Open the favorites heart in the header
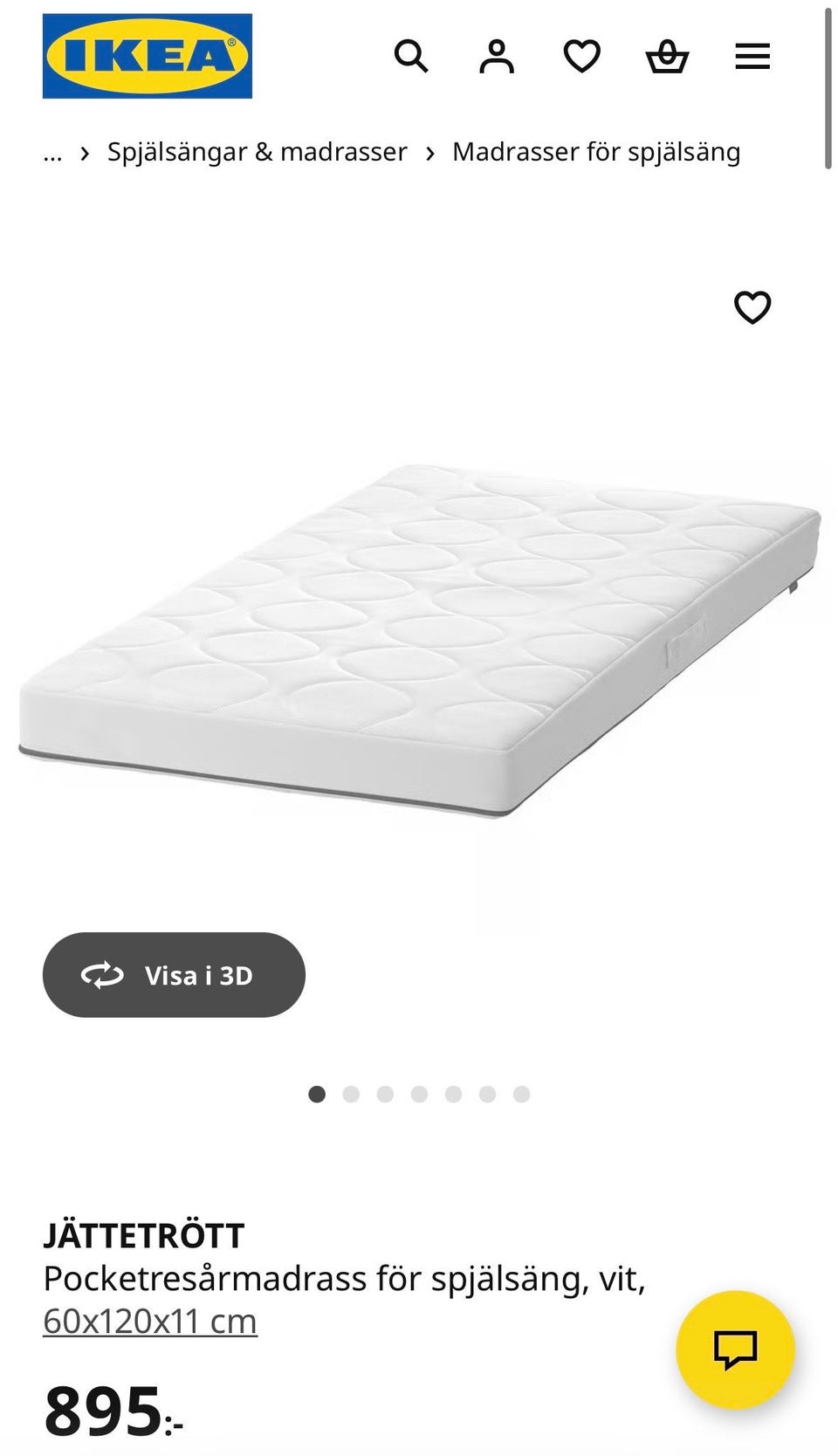 [581, 57]
